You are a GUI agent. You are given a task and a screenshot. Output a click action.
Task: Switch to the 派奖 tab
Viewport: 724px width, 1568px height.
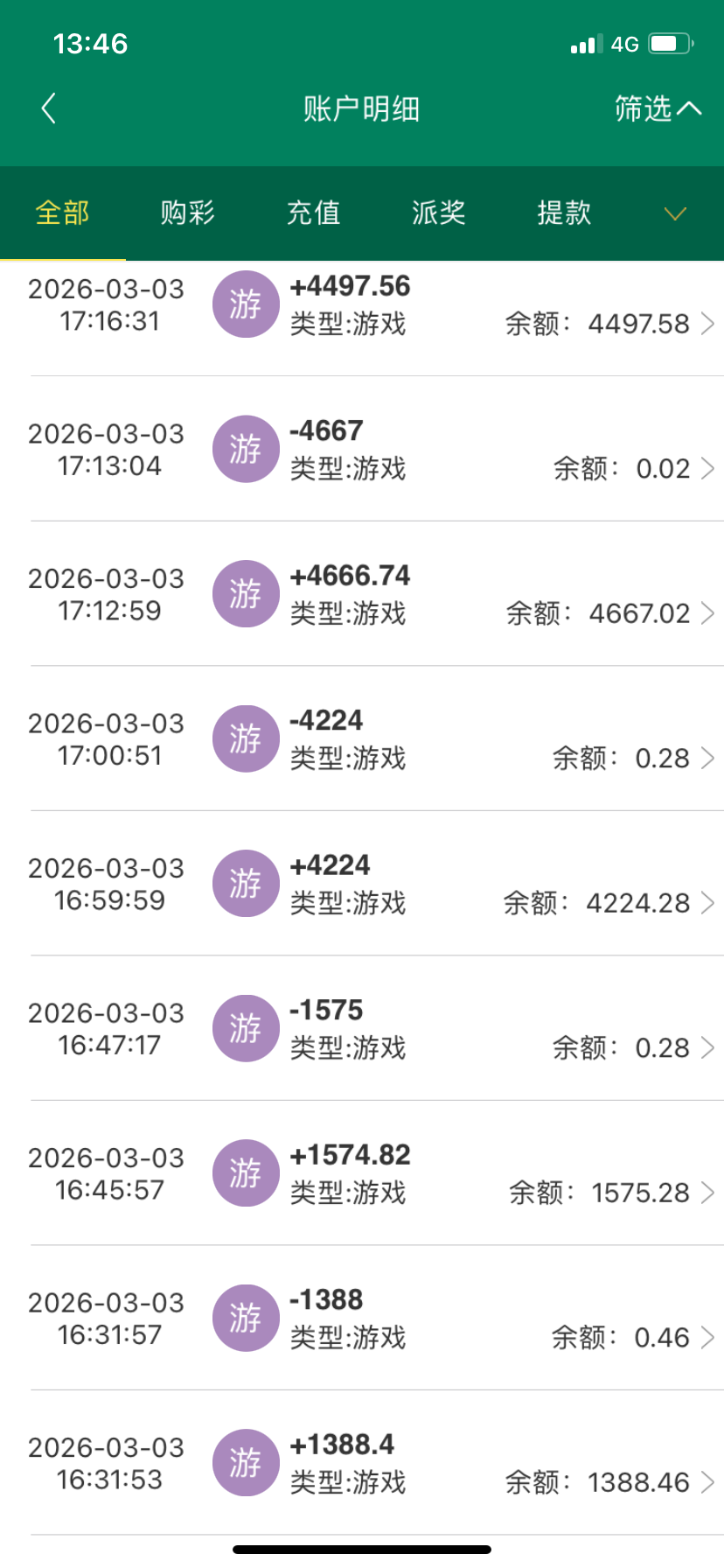pos(438,213)
